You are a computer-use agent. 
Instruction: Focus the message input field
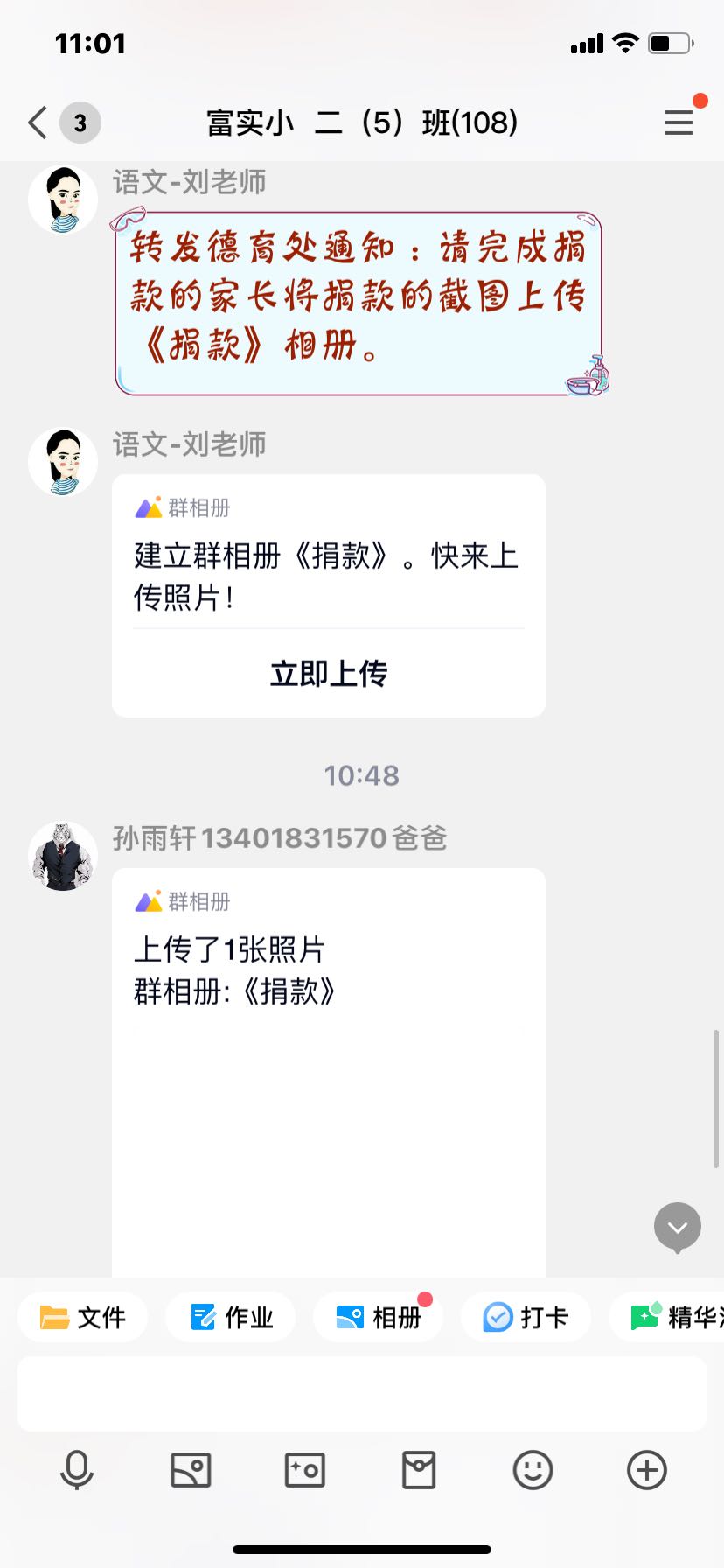(362, 1394)
